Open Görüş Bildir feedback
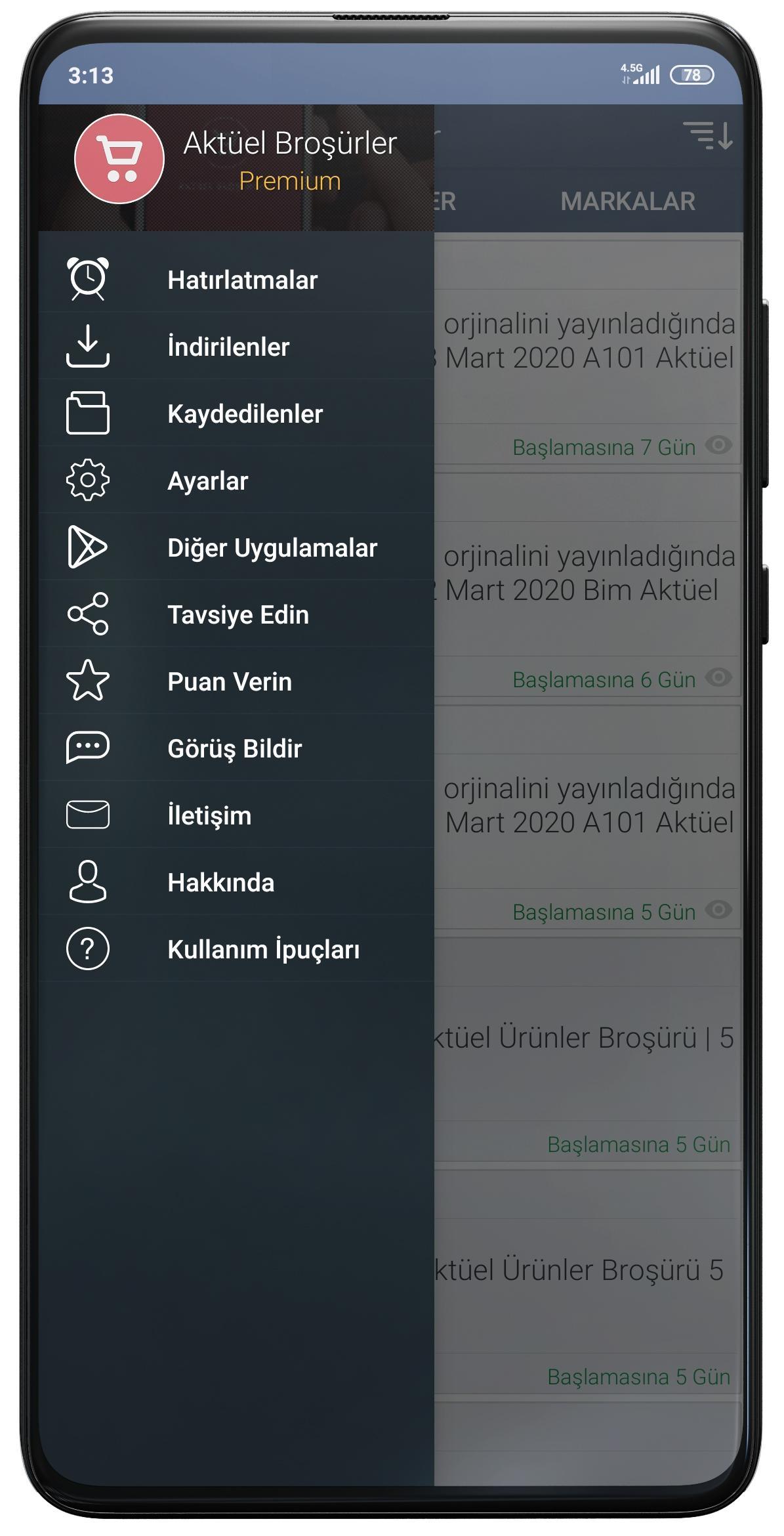 [234, 749]
